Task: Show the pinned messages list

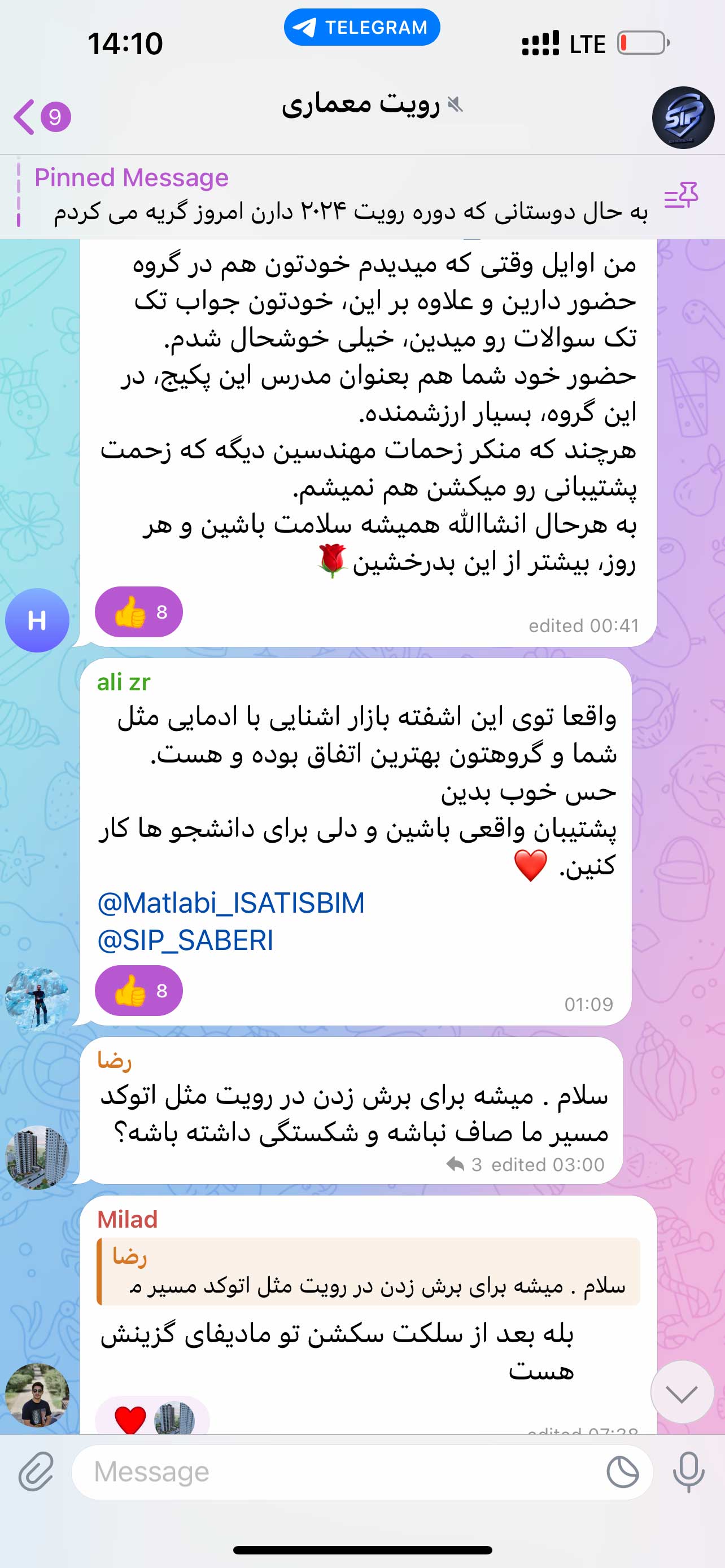Action: pos(681,195)
